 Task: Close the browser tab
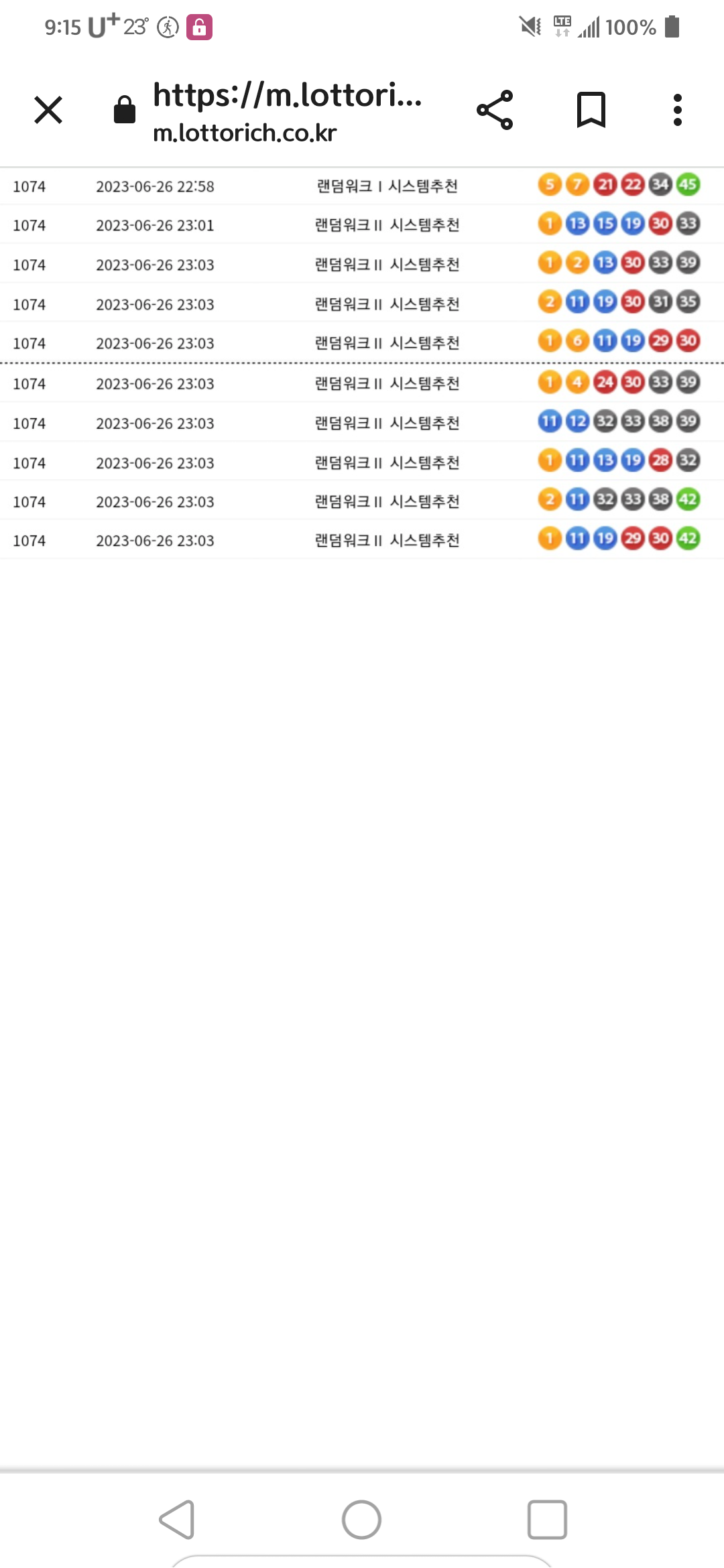pyautogui.click(x=48, y=110)
